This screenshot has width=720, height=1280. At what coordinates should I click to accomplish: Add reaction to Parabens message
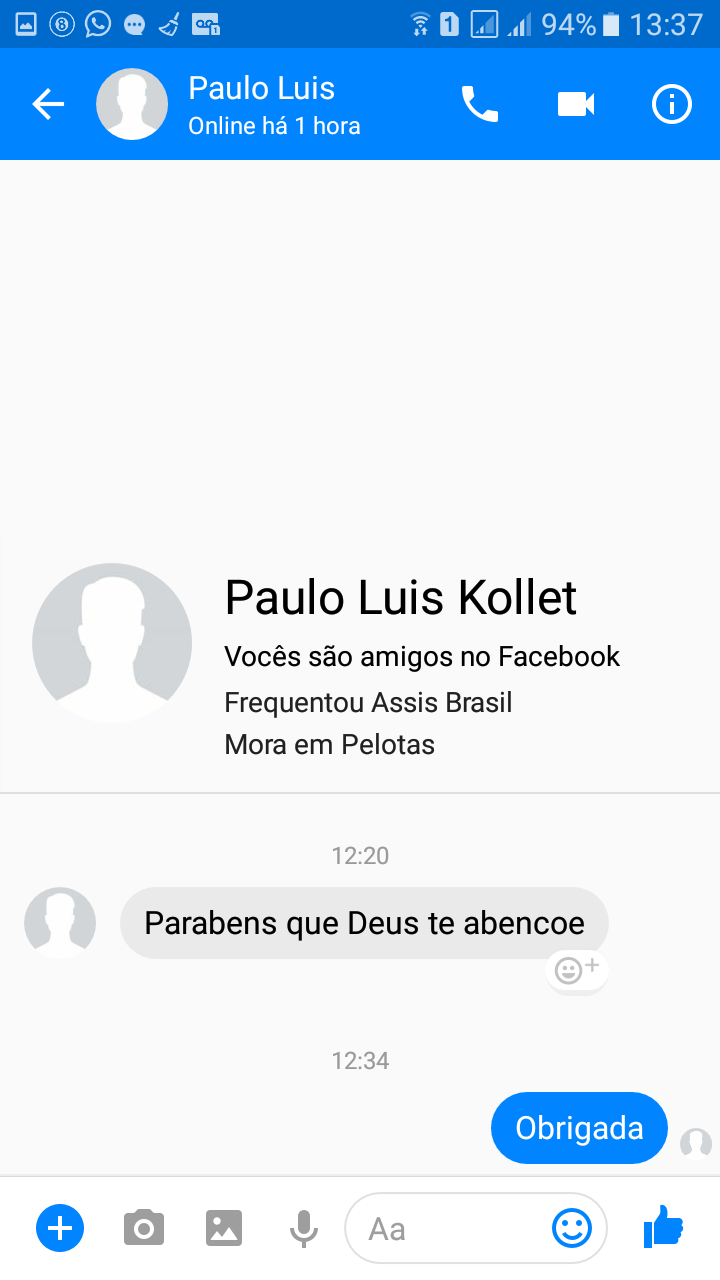click(x=577, y=970)
